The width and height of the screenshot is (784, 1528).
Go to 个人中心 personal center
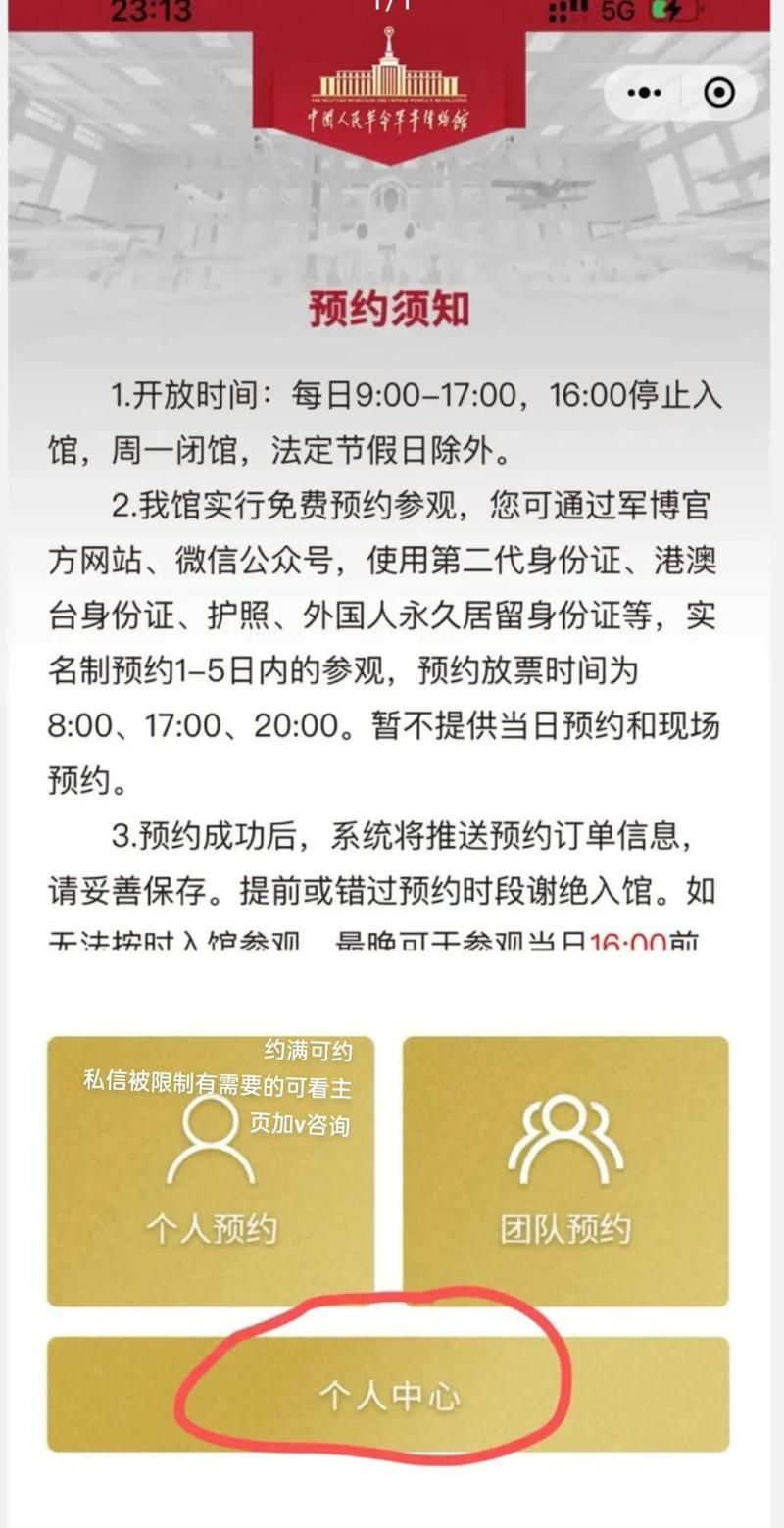[x=388, y=1394]
